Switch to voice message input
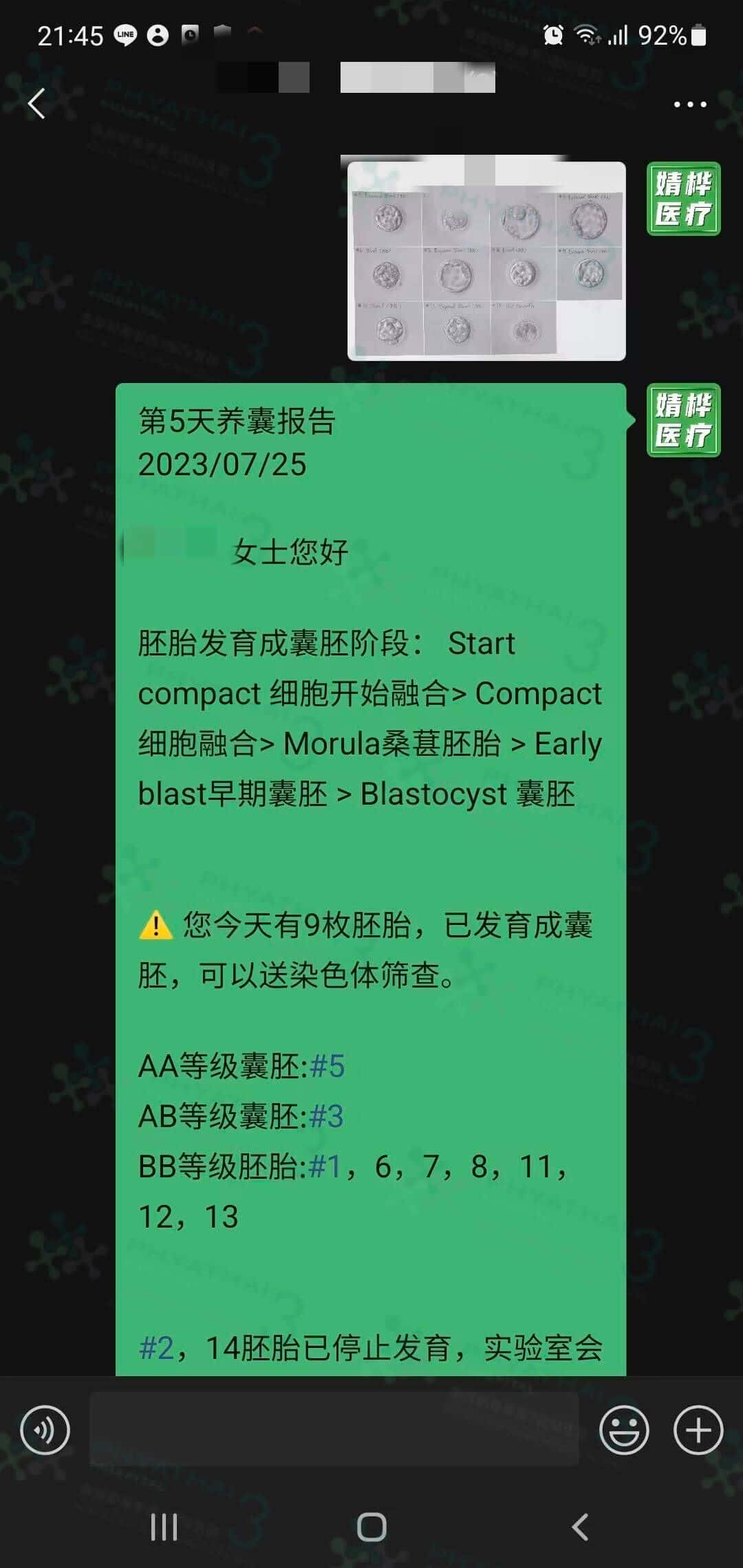Image resolution: width=743 pixels, height=1568 pixels. (45, 1430)
